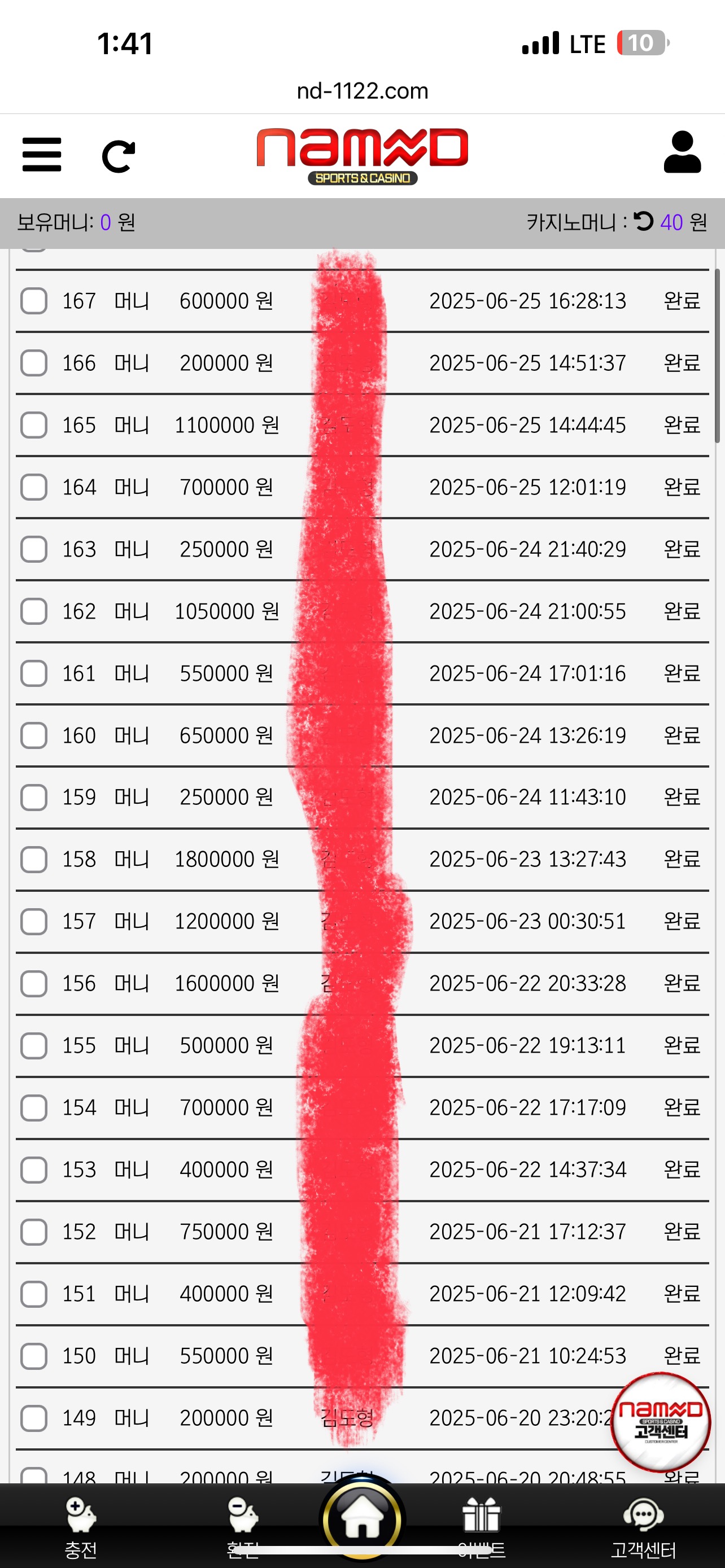
Task: Go to the home tab
Action: [x=362, y=1519]
